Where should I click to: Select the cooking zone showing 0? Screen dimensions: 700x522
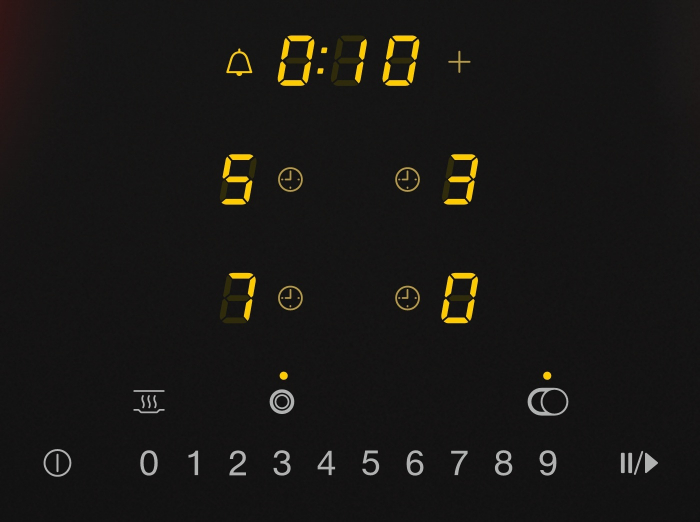(x=461, y=298)
